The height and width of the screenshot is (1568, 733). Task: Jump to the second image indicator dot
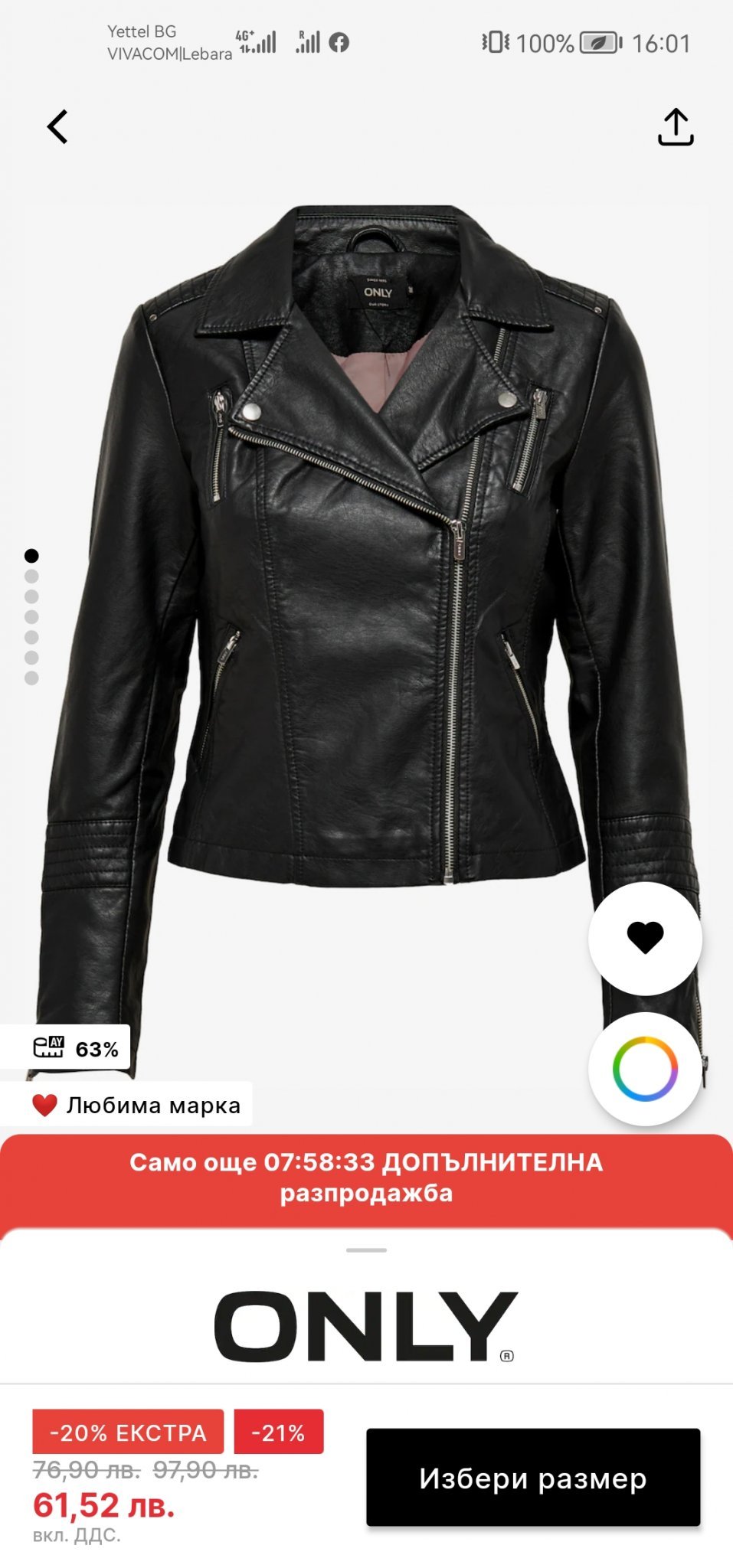pos(31,577)
